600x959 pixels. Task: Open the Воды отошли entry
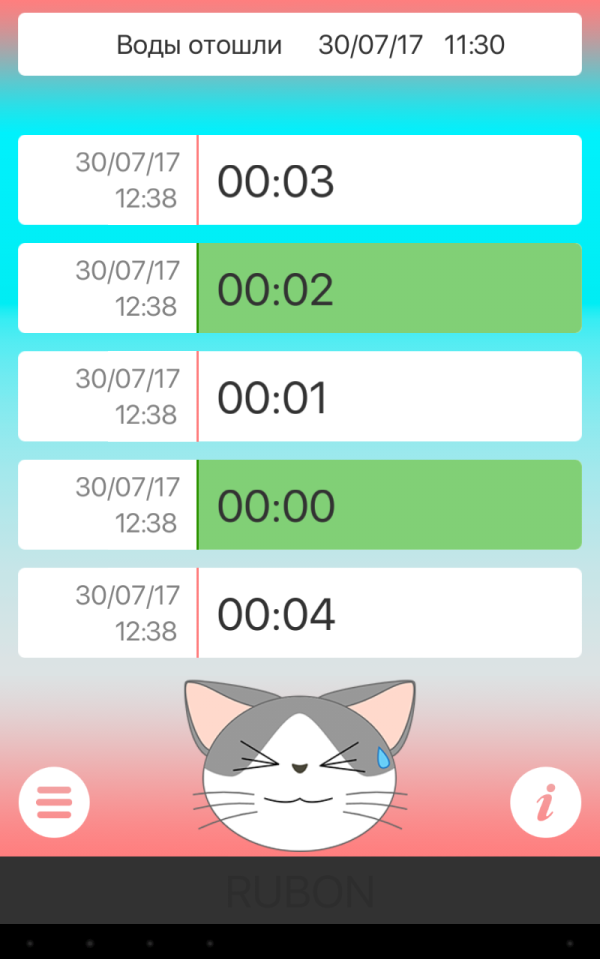click(300, 45)
